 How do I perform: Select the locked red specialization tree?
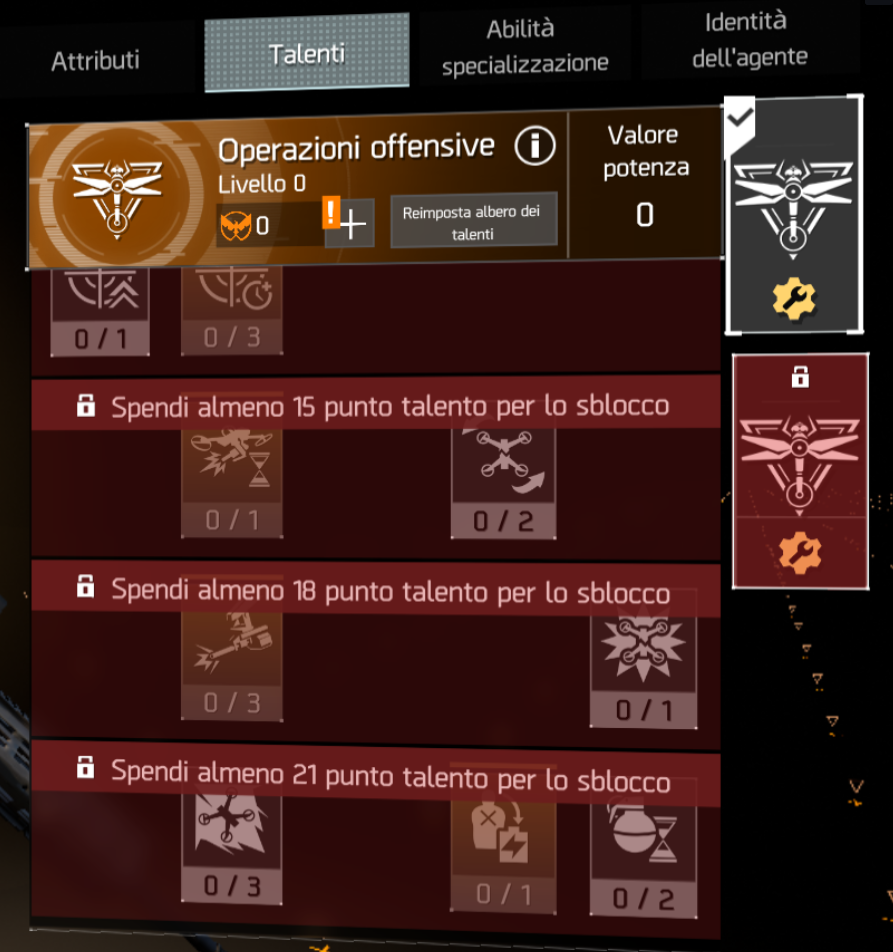click(x=798, y=472)
